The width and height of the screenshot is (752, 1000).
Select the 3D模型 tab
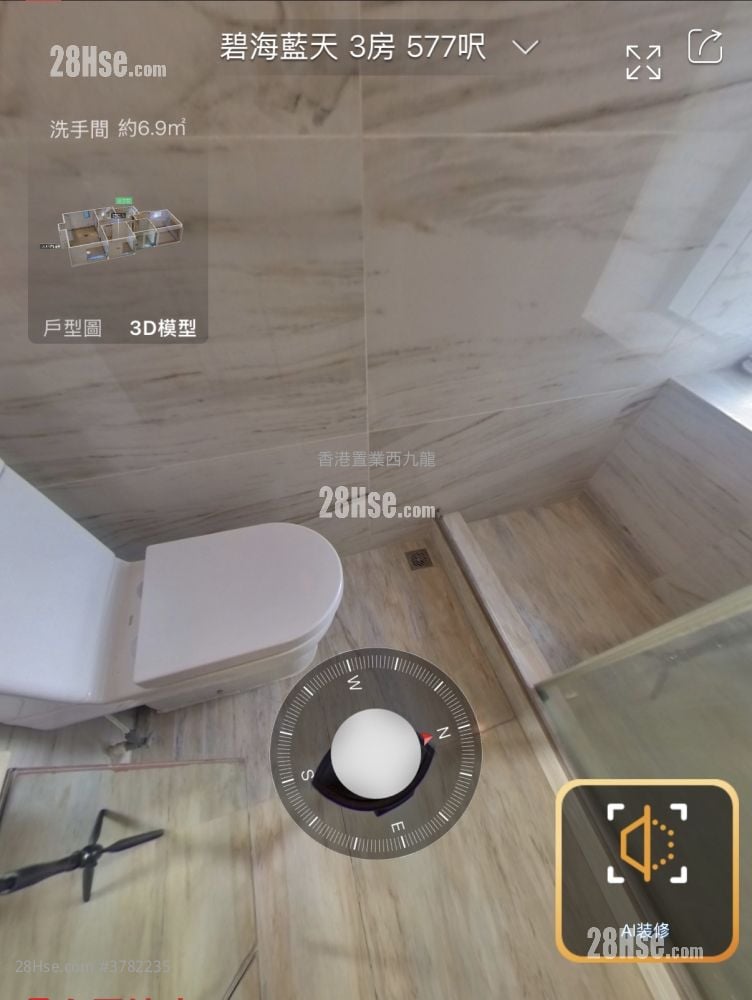[163, 329]
